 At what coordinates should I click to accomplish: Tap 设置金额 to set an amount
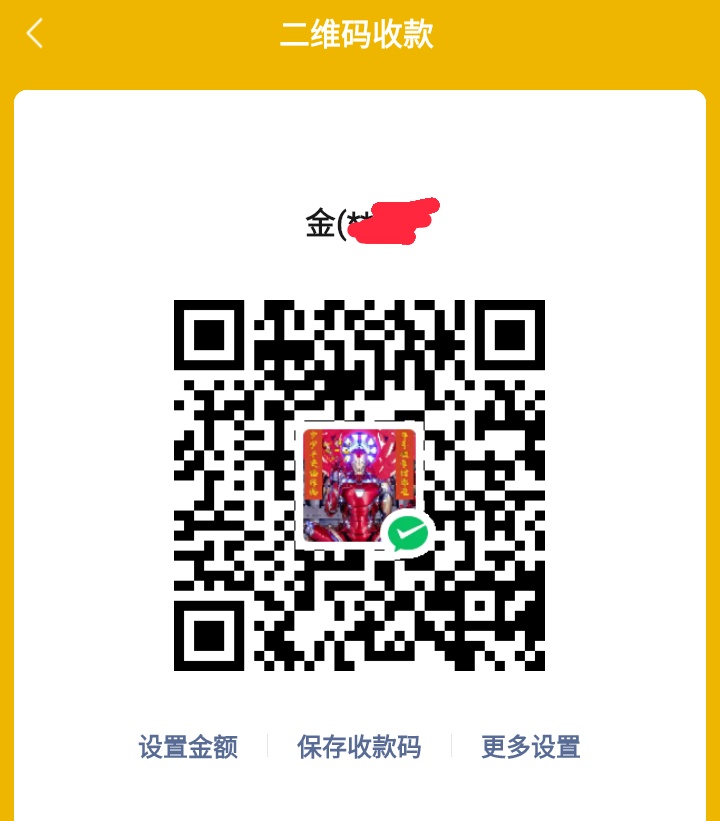coord(188,747)
